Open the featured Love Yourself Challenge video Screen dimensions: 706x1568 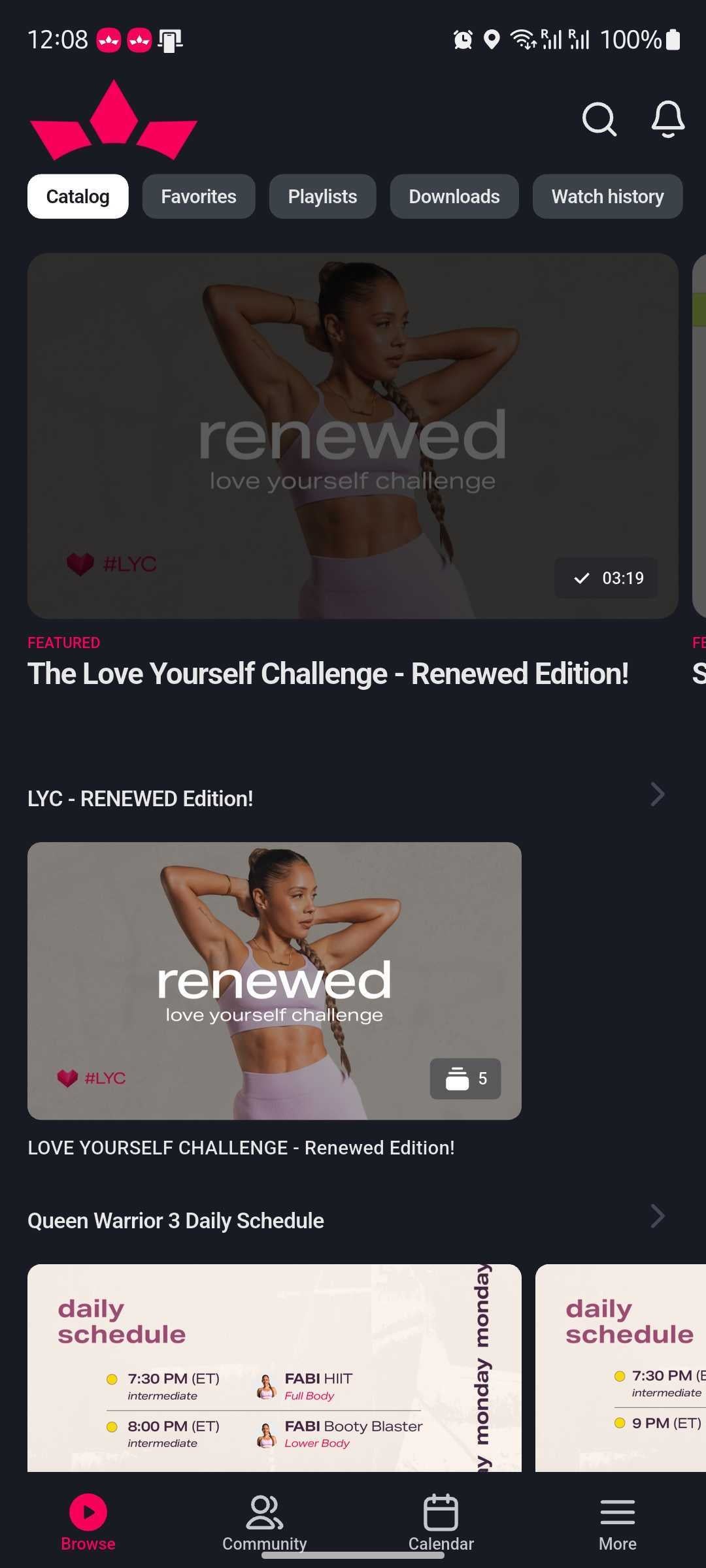click(352, 436)
